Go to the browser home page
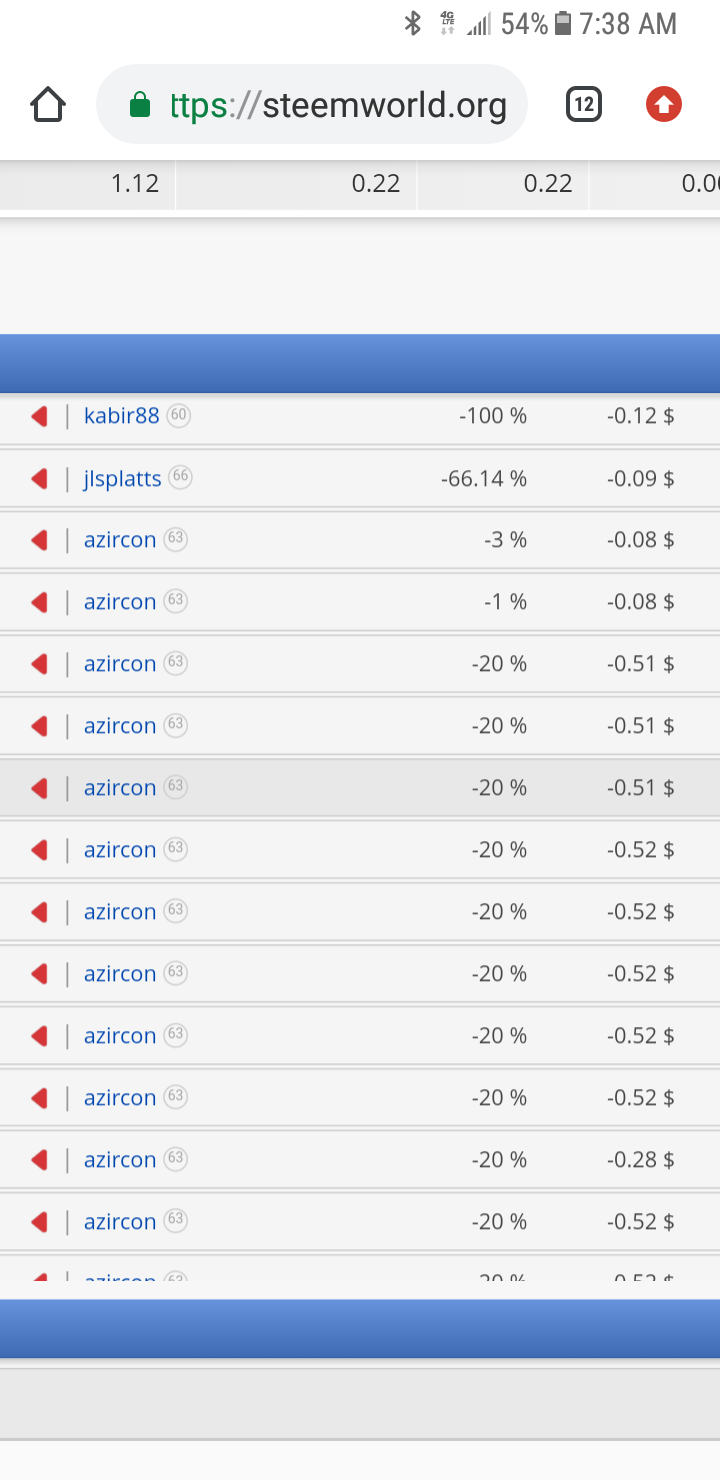 [x=48, y=104]
